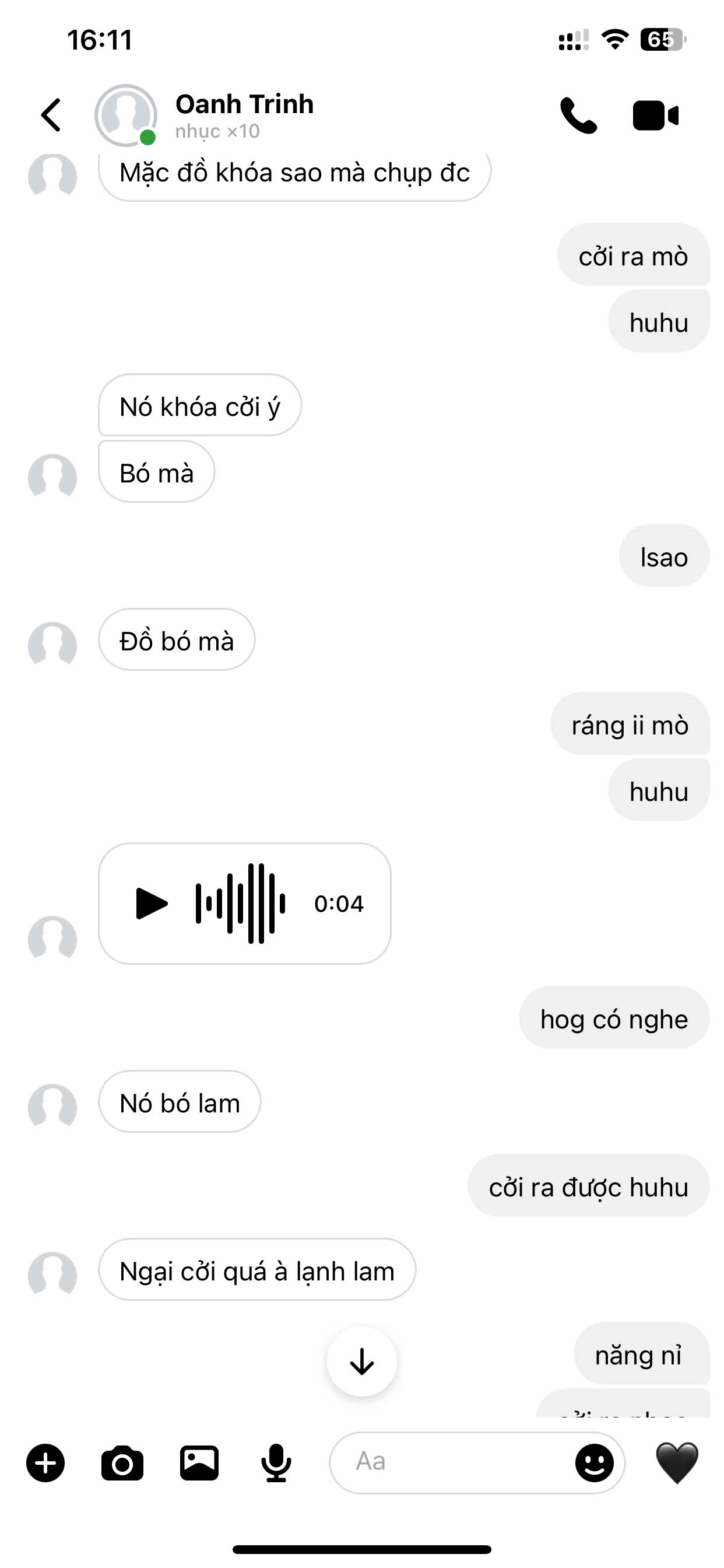
Task: Start a video call with Oanh Trinh
Action: coord(655,115)
